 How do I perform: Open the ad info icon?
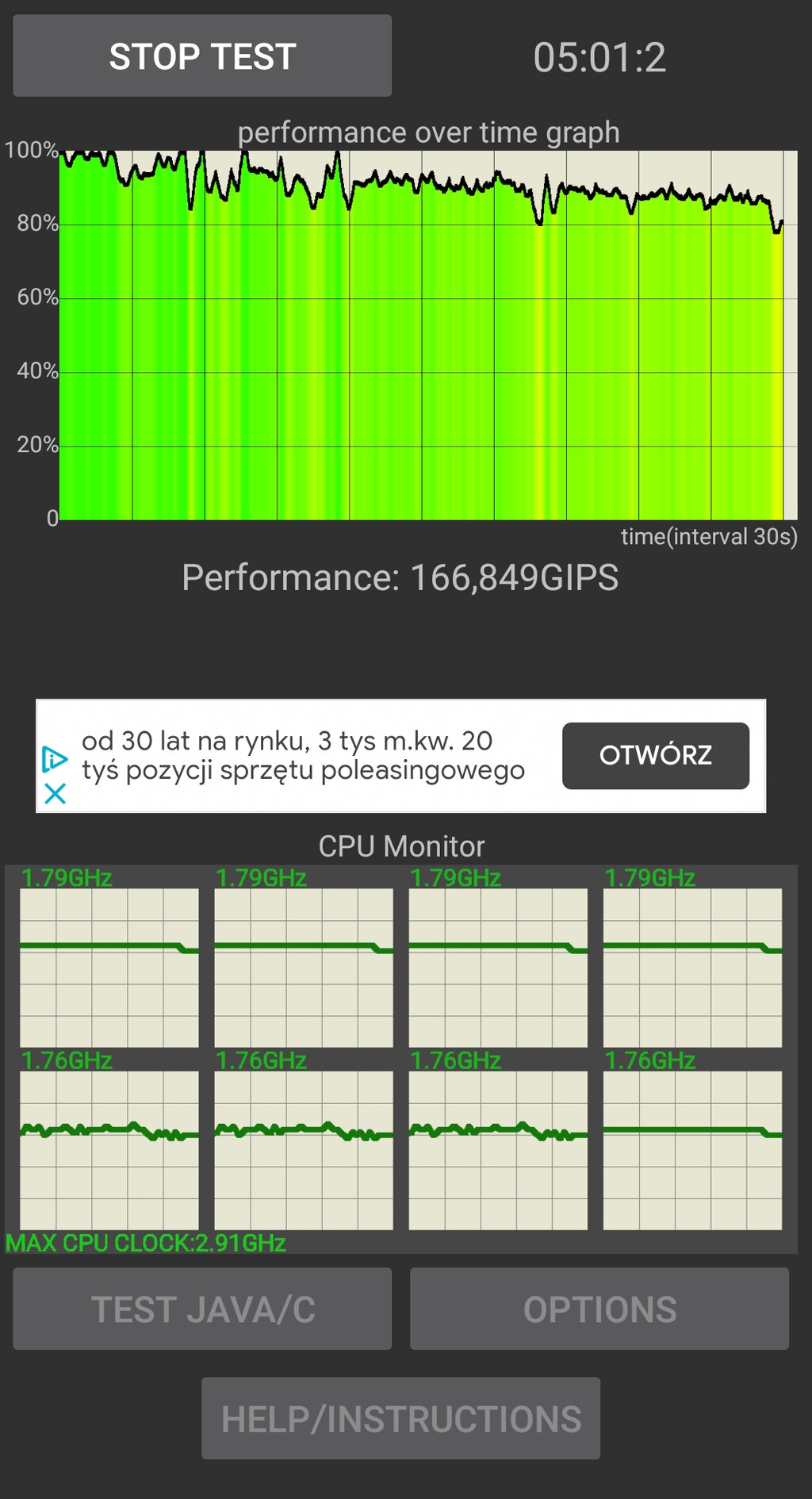[x=54, y=759]
